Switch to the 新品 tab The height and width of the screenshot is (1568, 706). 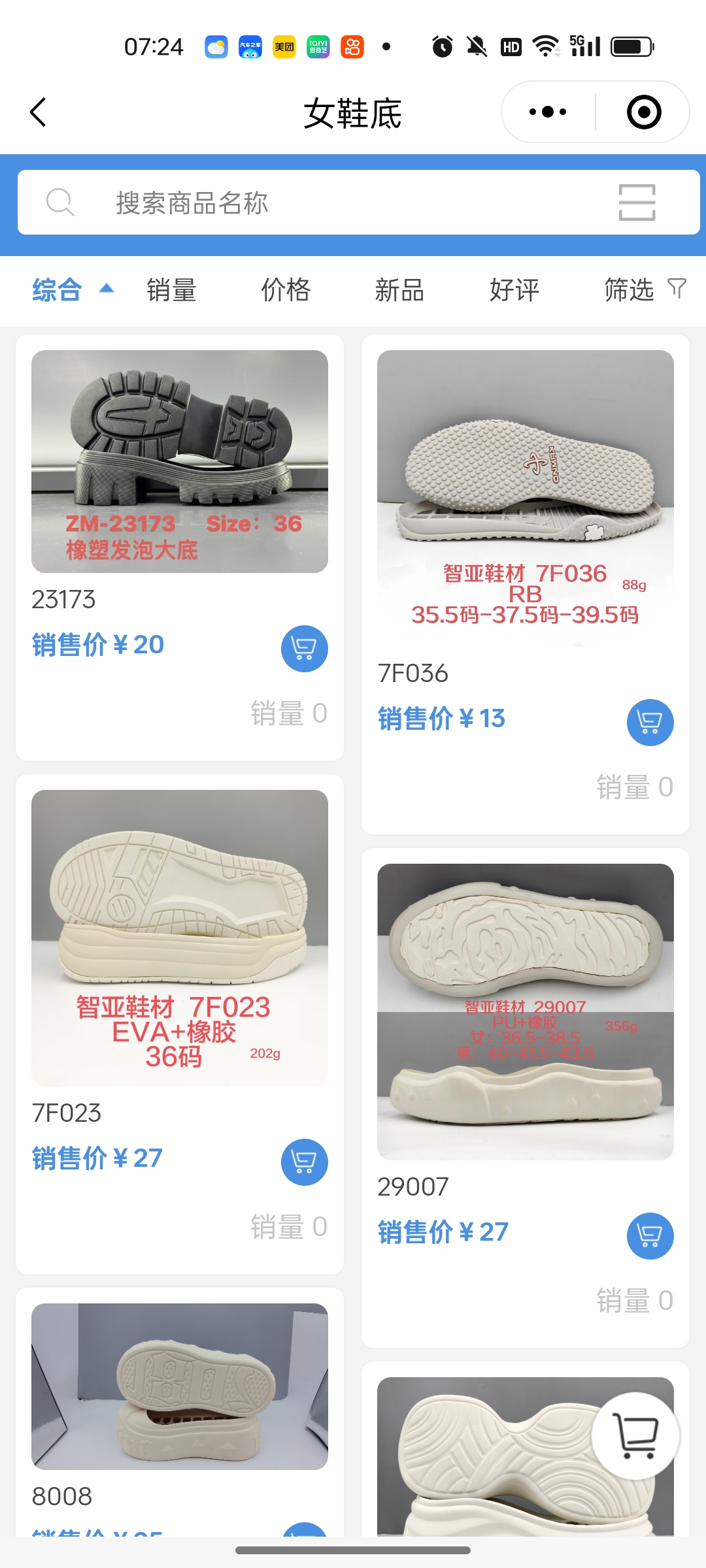tap(399, 289)
